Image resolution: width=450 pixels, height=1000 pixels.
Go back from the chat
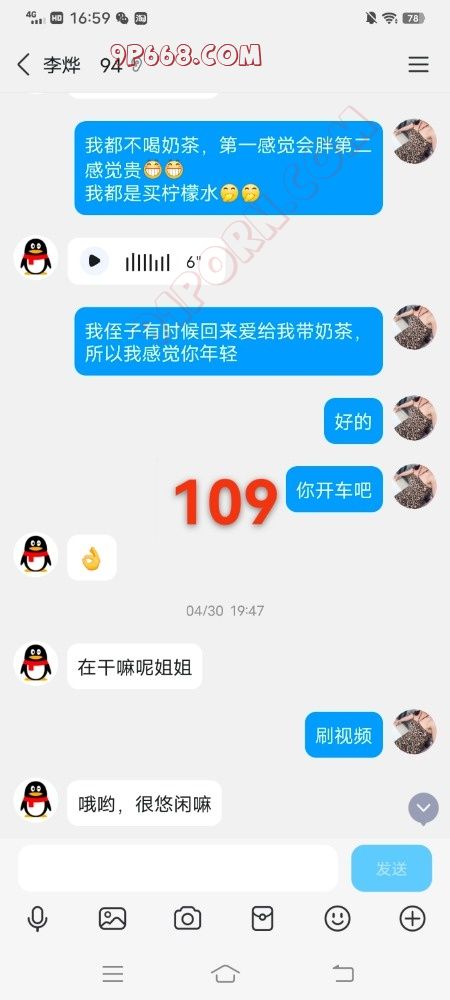click(x=24, y=65)
